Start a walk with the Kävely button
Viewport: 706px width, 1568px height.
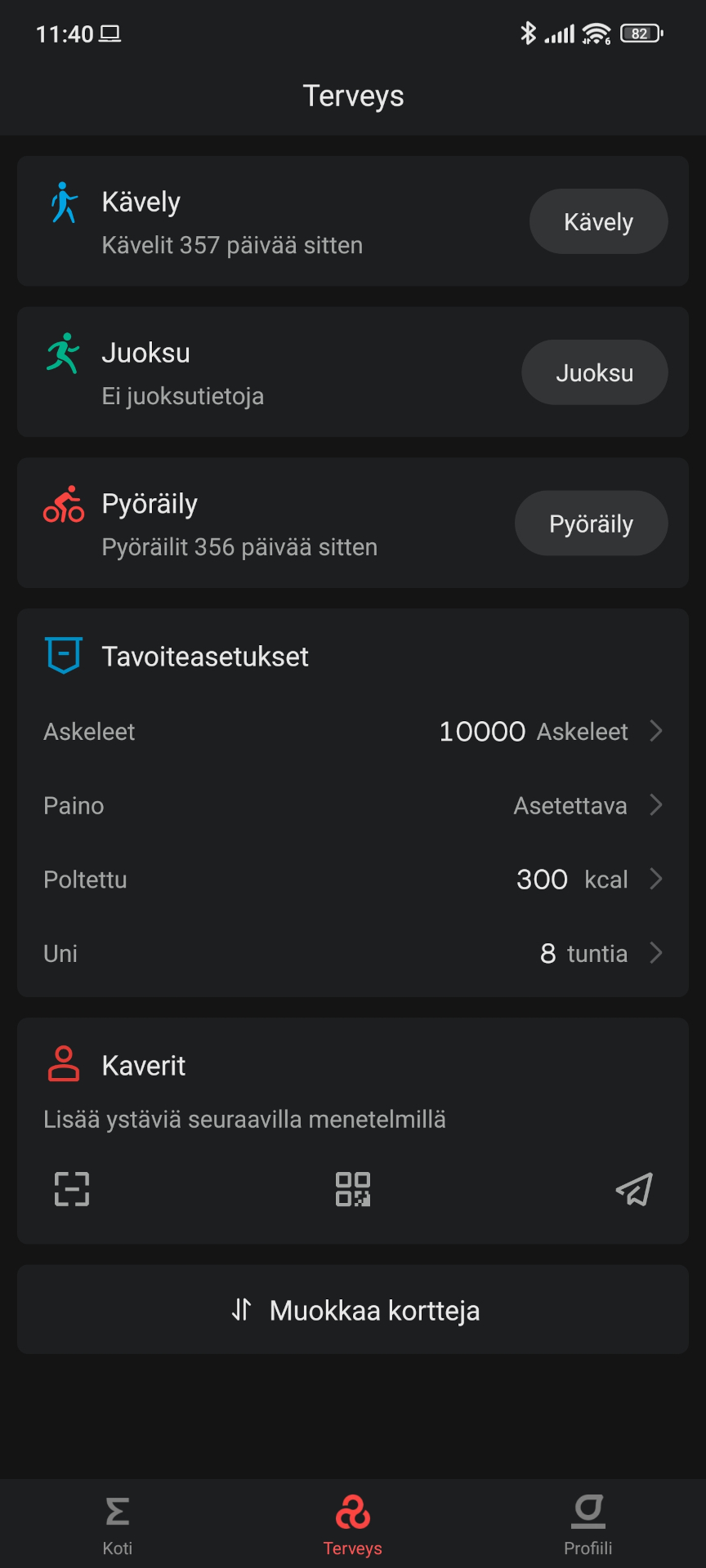[598, 221]
